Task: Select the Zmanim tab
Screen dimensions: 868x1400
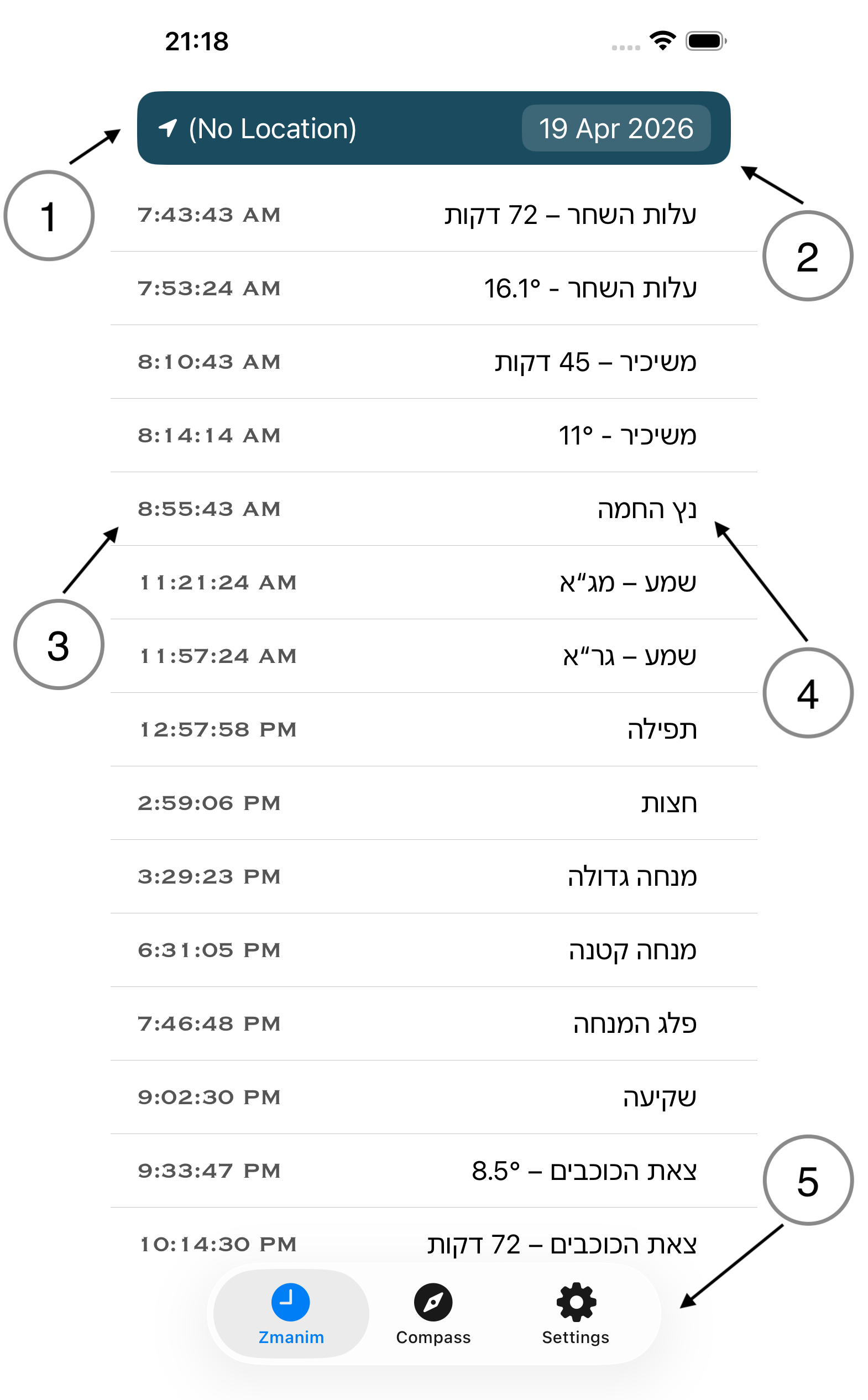Action: [291, 1313]
